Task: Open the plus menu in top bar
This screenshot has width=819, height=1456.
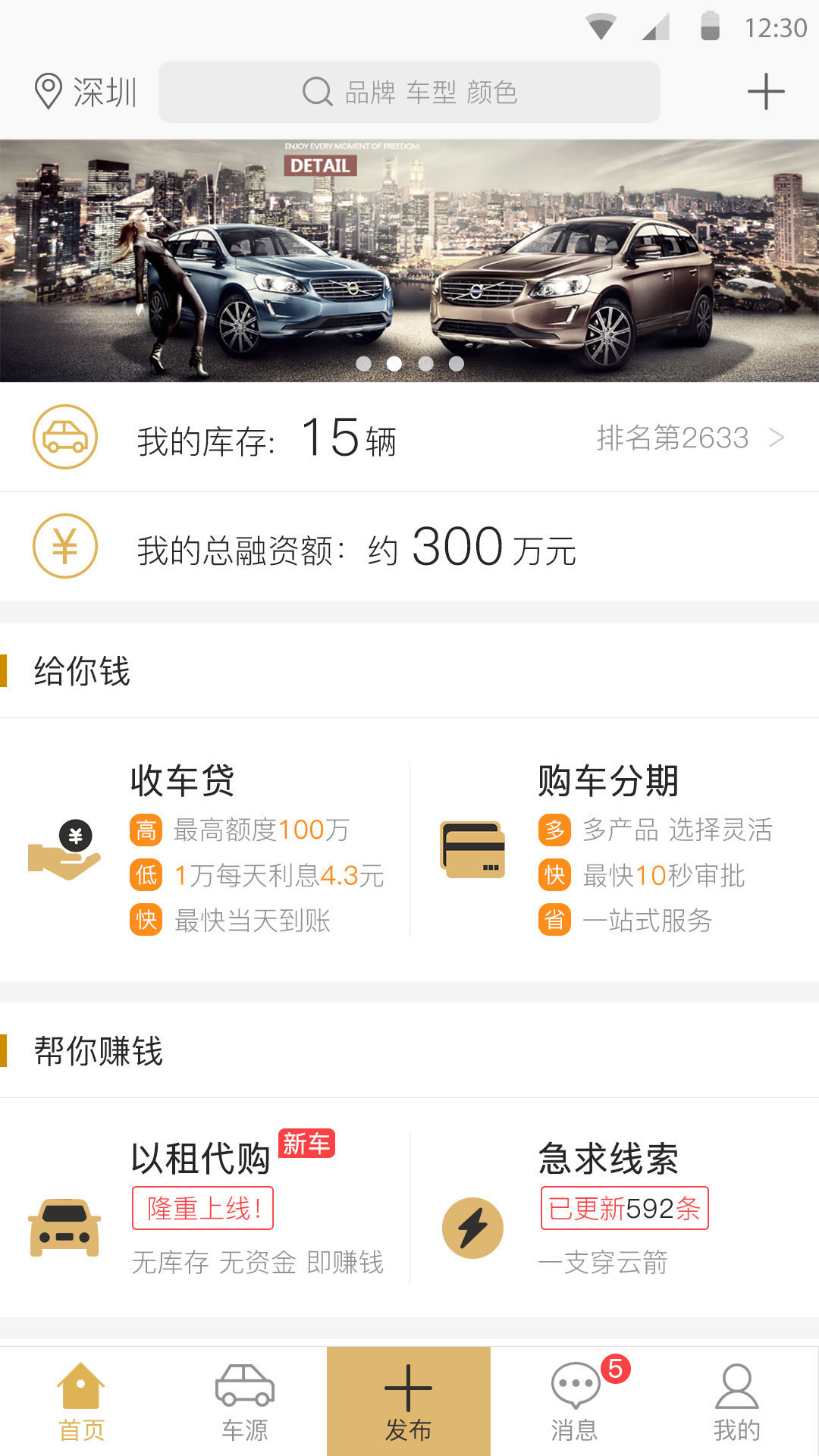Action: coord(765,93)
